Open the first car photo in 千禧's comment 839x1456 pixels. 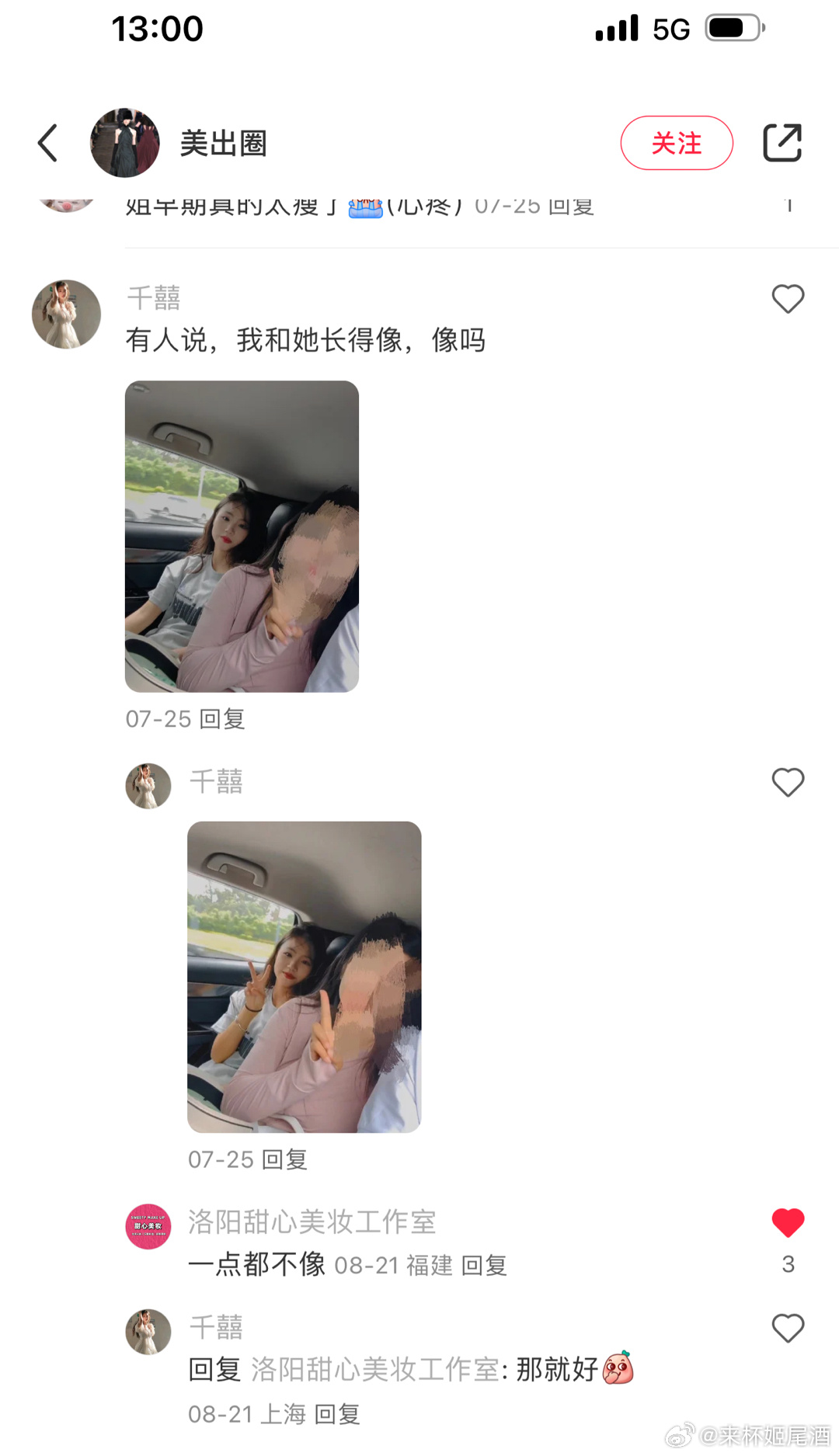click(242, 536)
